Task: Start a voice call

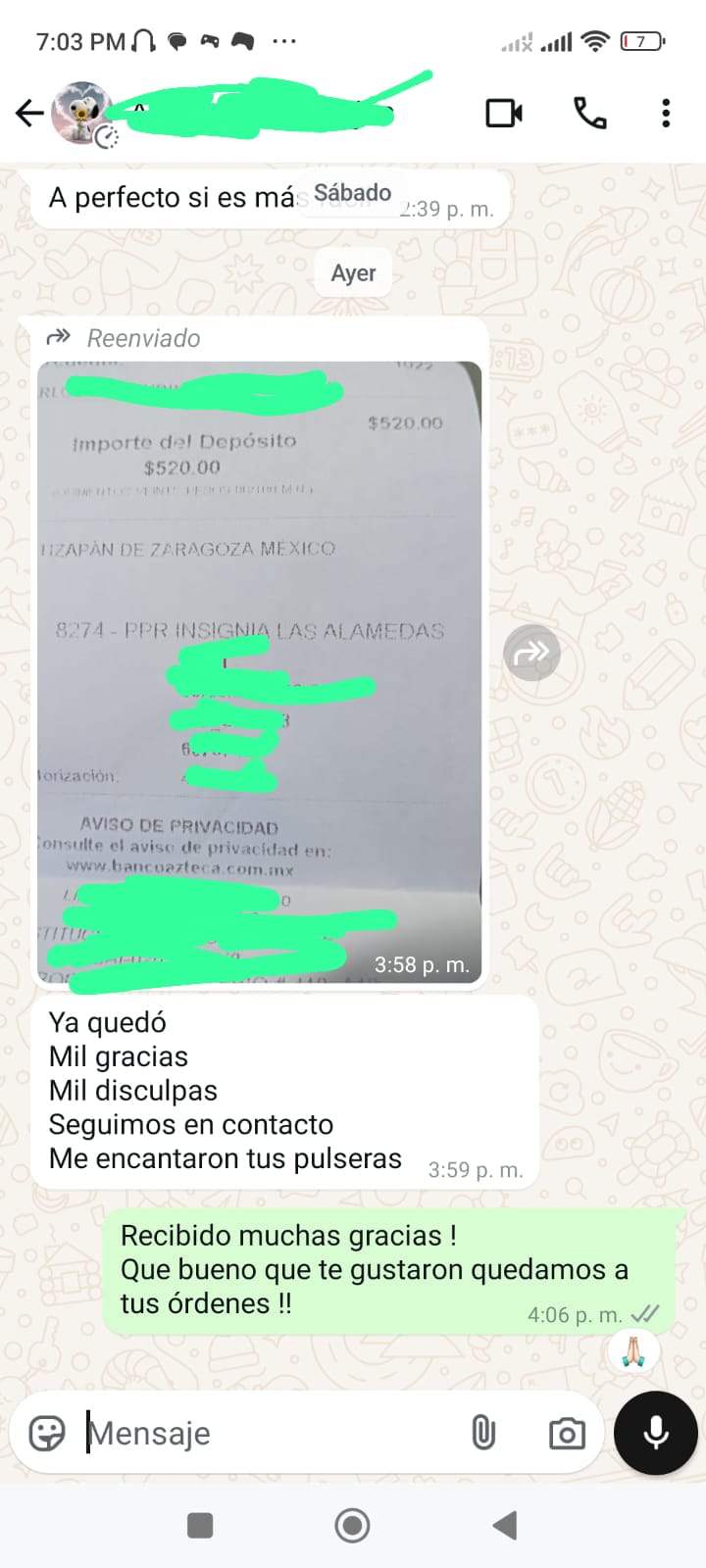Action: 589,114
